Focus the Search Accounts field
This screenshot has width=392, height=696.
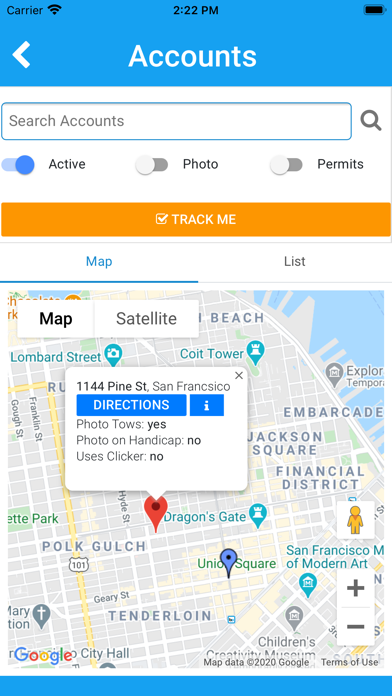point(176,121)
